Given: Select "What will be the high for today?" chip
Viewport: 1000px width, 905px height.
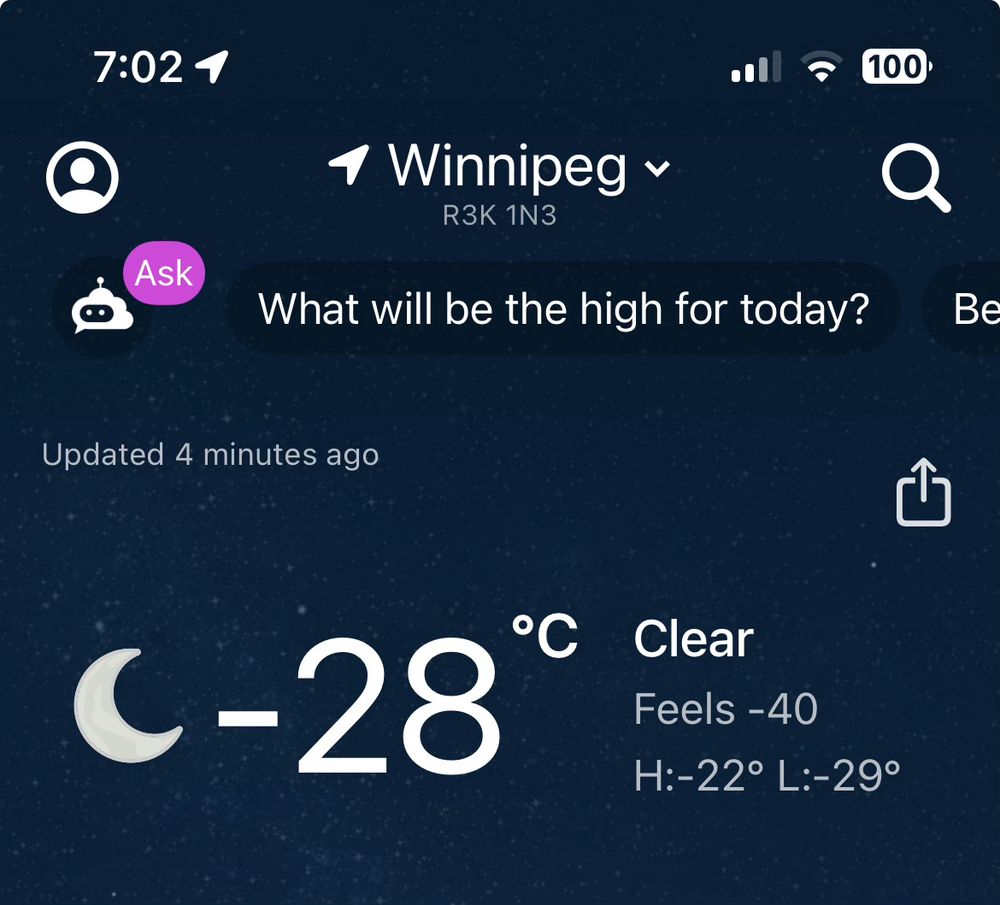Looking at the screenshot, I should coord(564,309).
